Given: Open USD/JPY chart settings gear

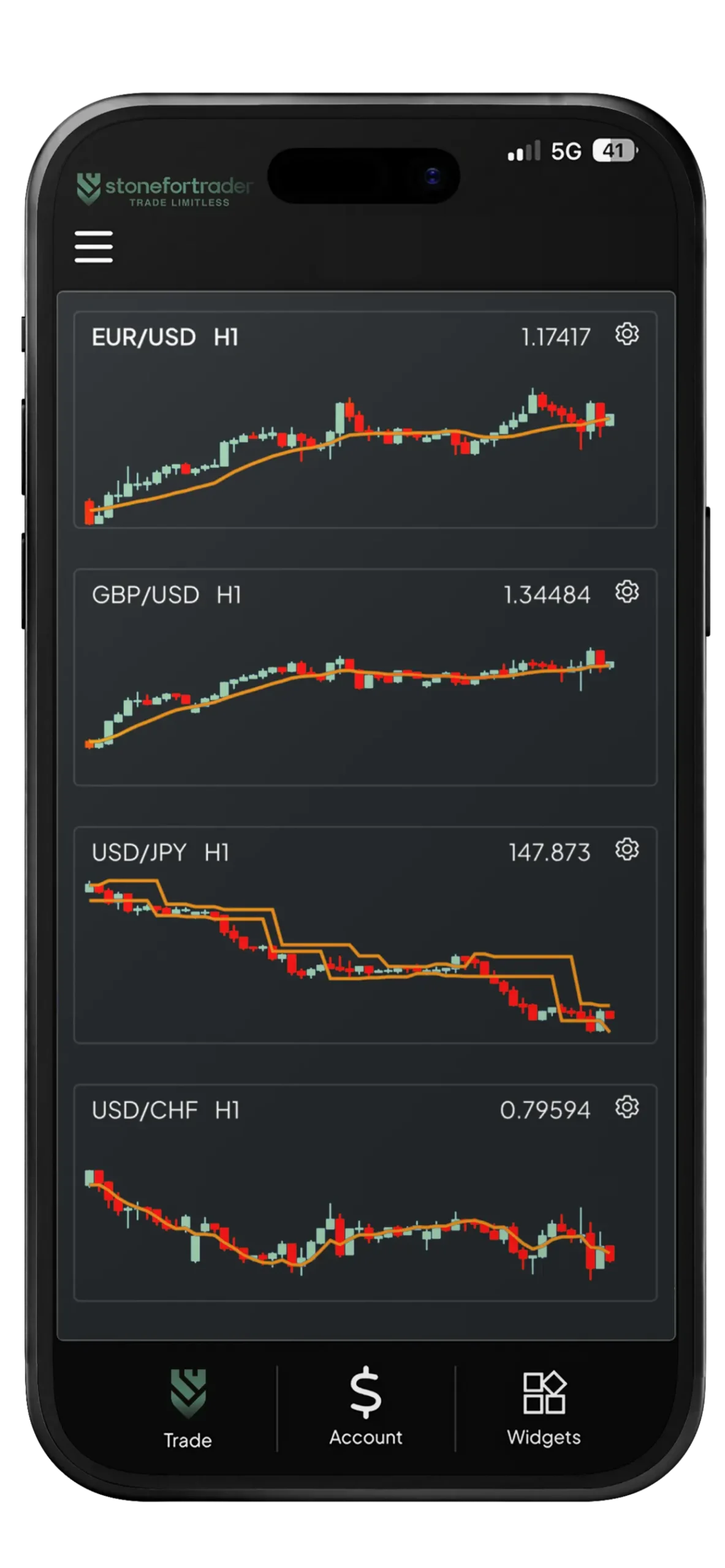Looking at the screenshot, I should click(x=626, y=850).
